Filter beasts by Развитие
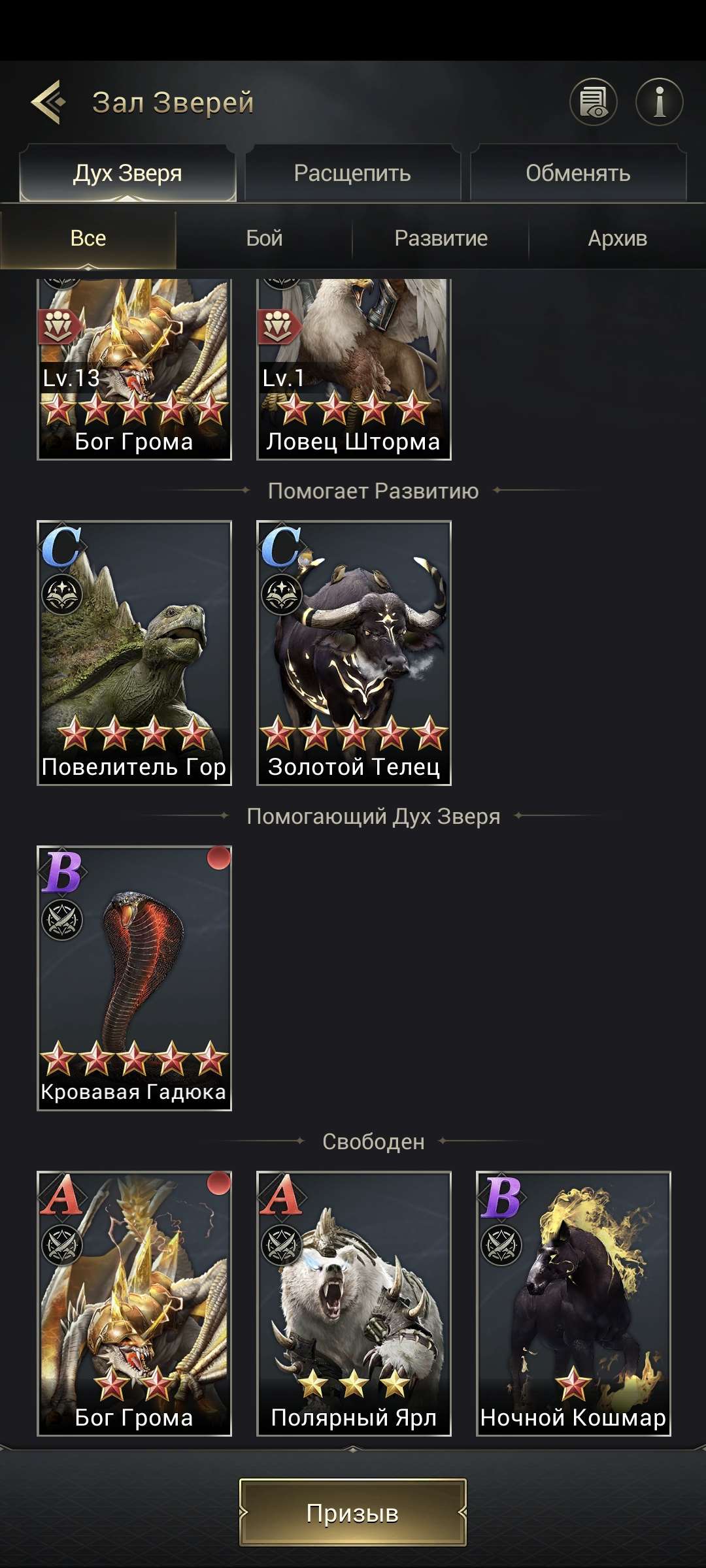 441,238
